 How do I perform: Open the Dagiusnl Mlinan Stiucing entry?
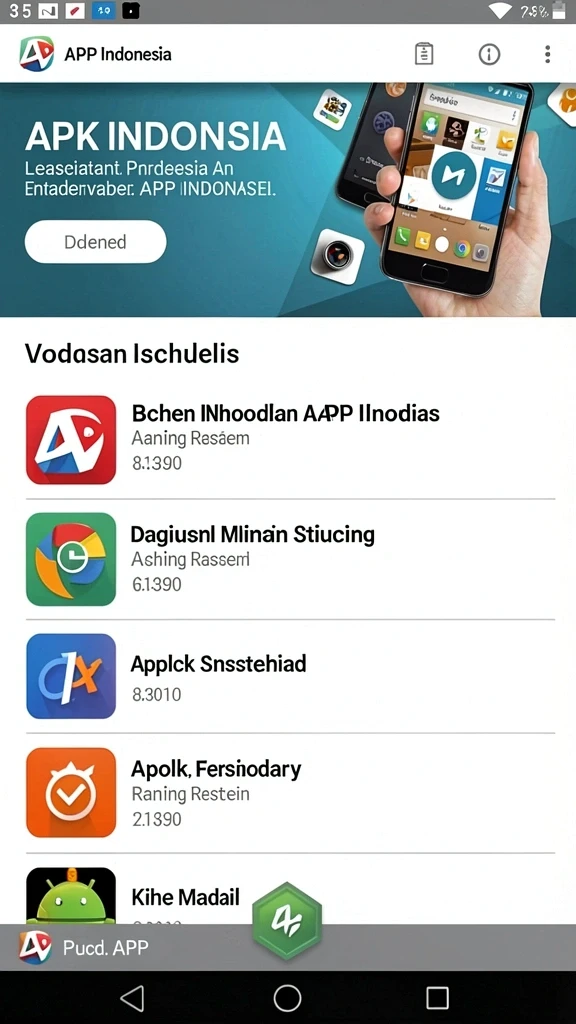pyautogui.click(x=290, y=560)
